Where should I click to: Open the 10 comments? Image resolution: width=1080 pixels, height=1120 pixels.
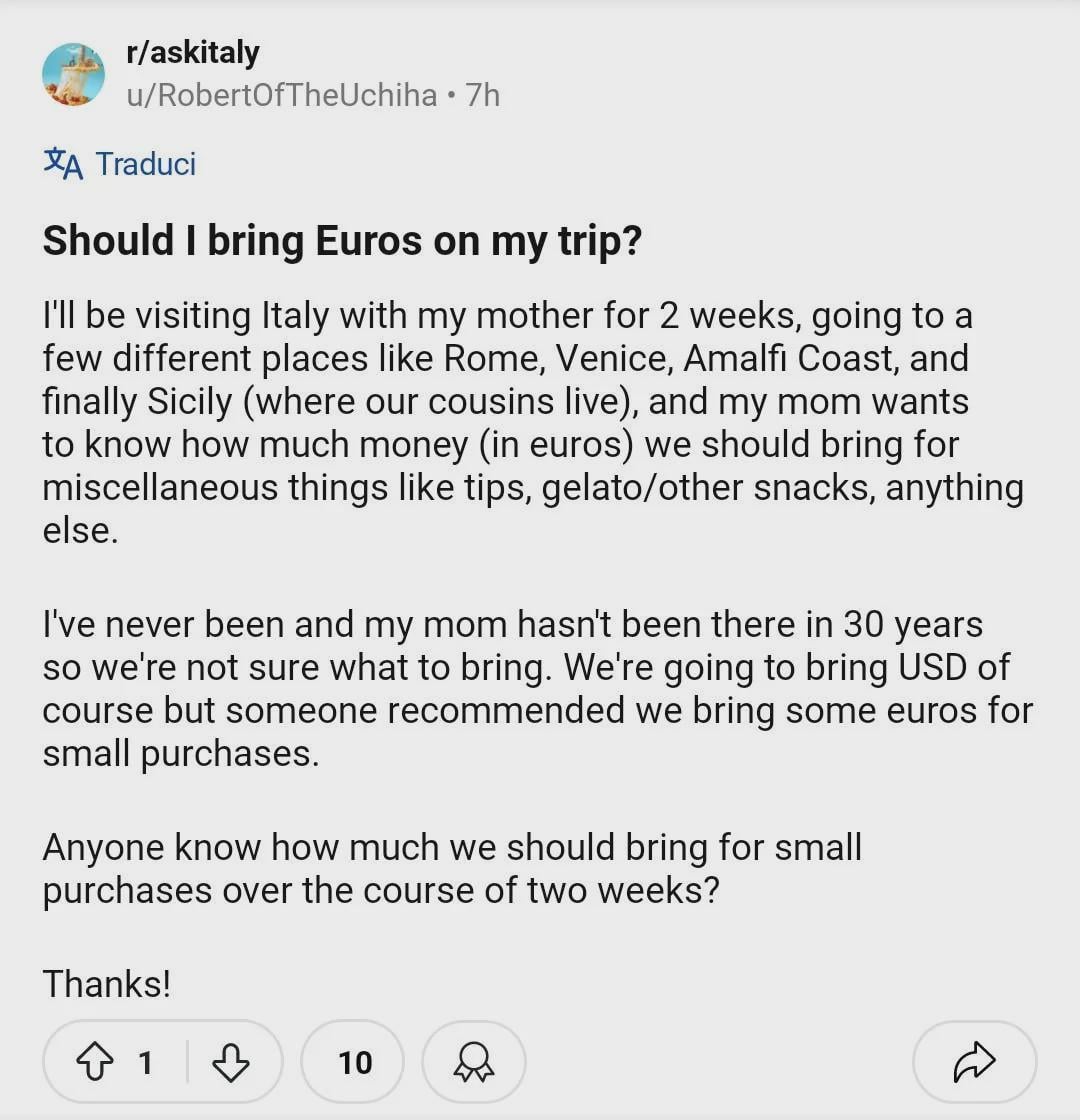point(354,1062)
